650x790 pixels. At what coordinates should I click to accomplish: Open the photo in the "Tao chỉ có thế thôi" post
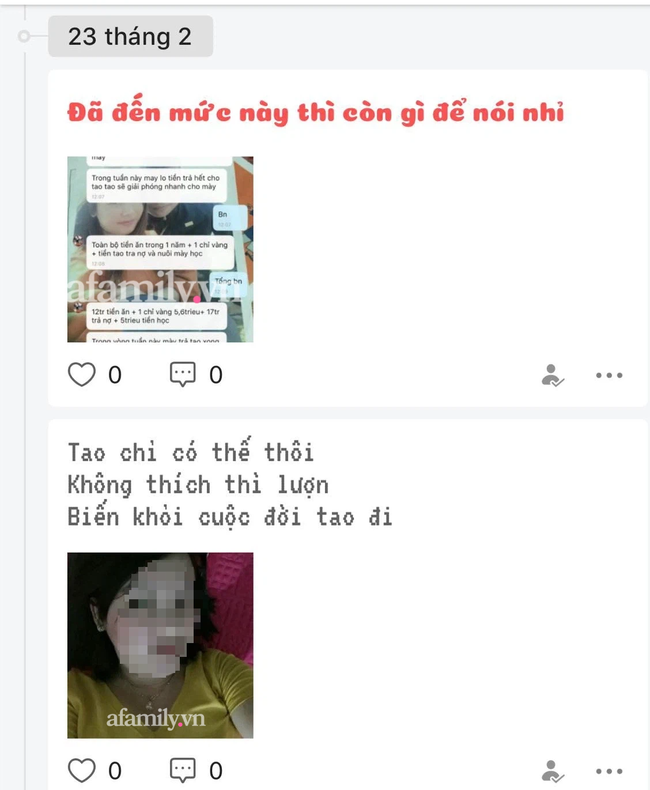[x=160, y=645]
